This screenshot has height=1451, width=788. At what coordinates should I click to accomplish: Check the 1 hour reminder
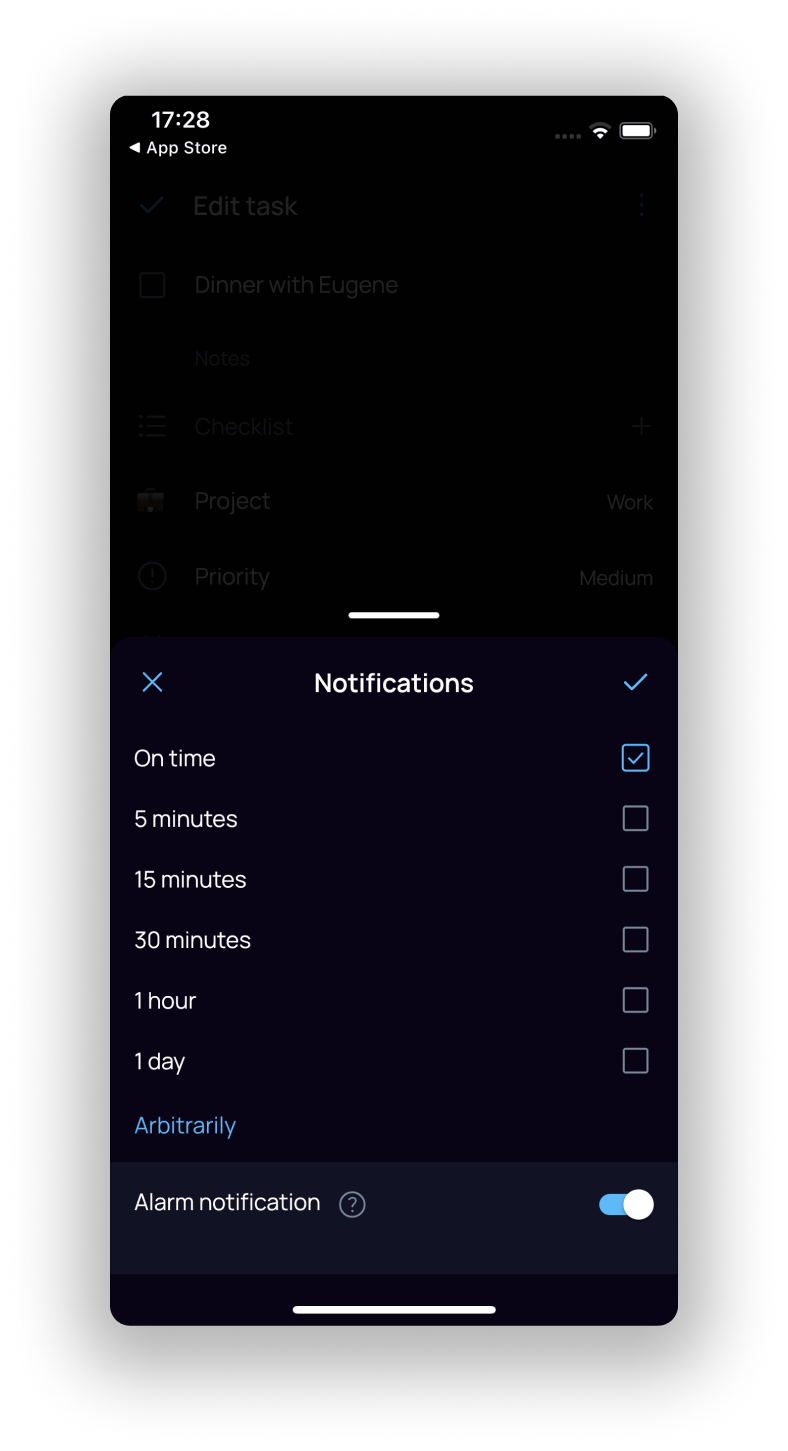(x=635, y=1000)
